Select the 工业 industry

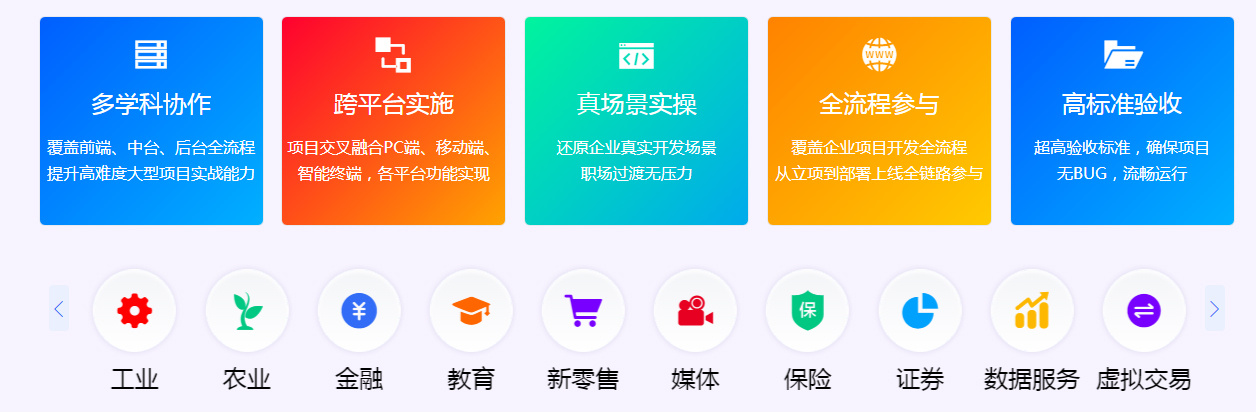134,311
